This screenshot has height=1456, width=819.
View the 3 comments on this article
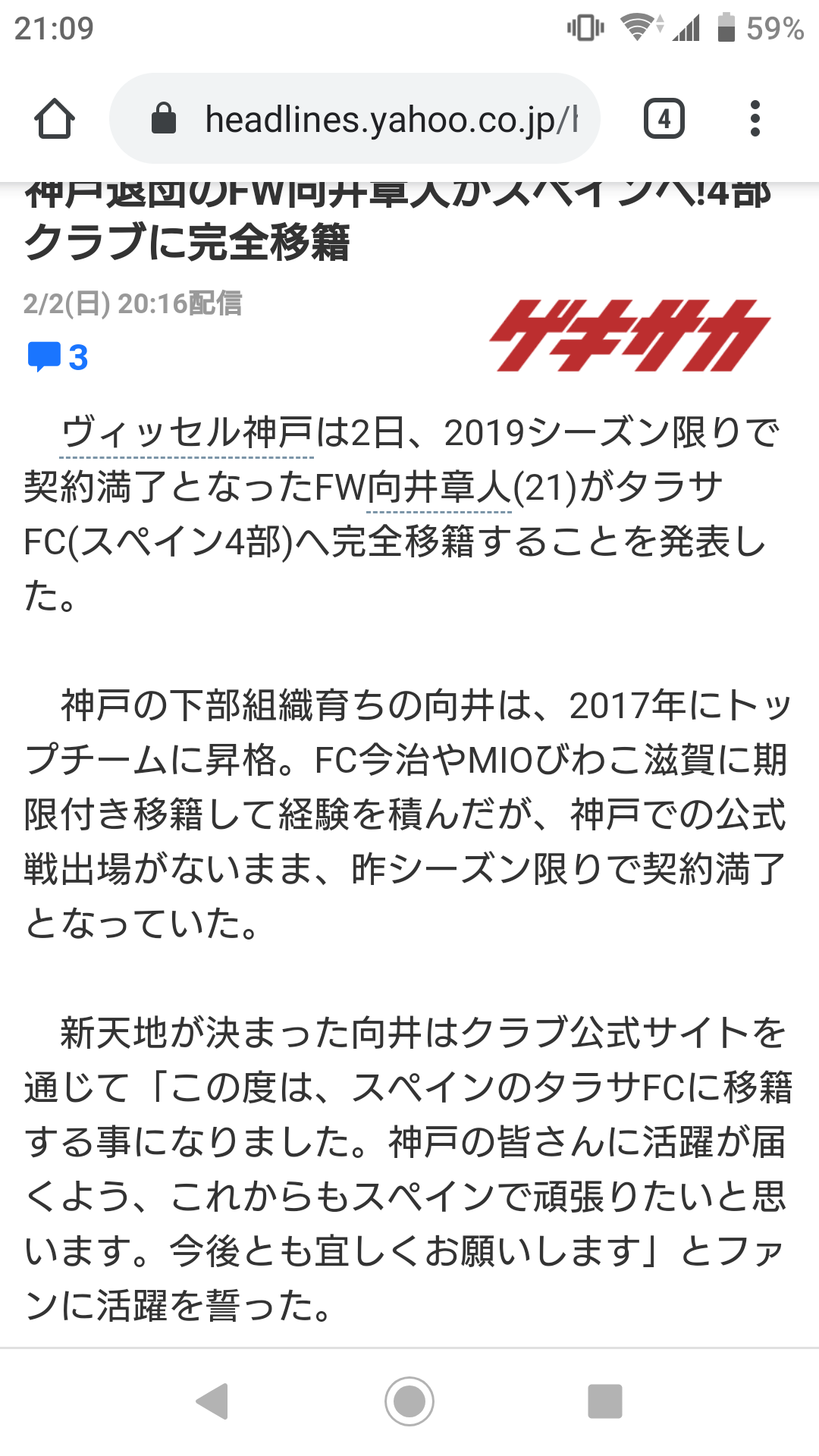pos(58,357)
